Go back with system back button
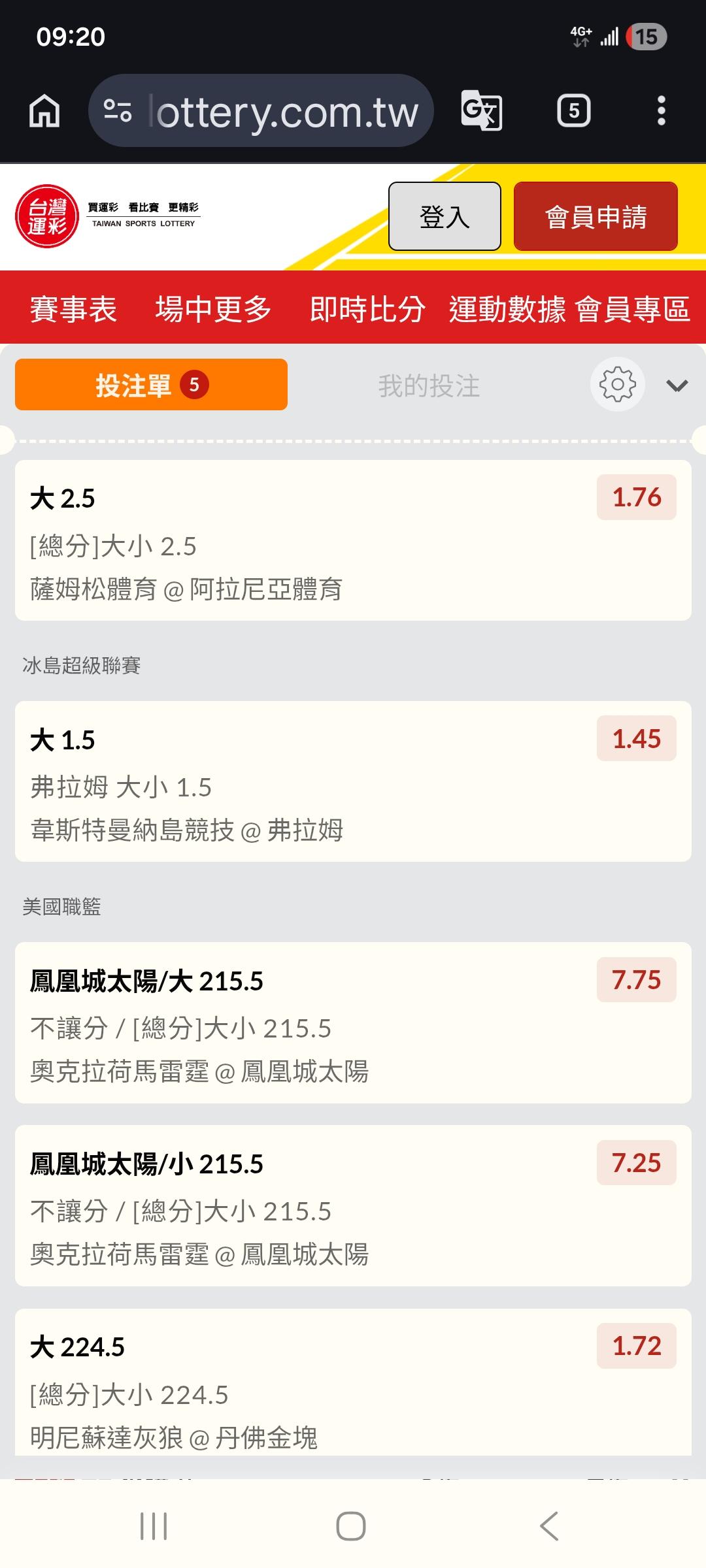 549,1526
